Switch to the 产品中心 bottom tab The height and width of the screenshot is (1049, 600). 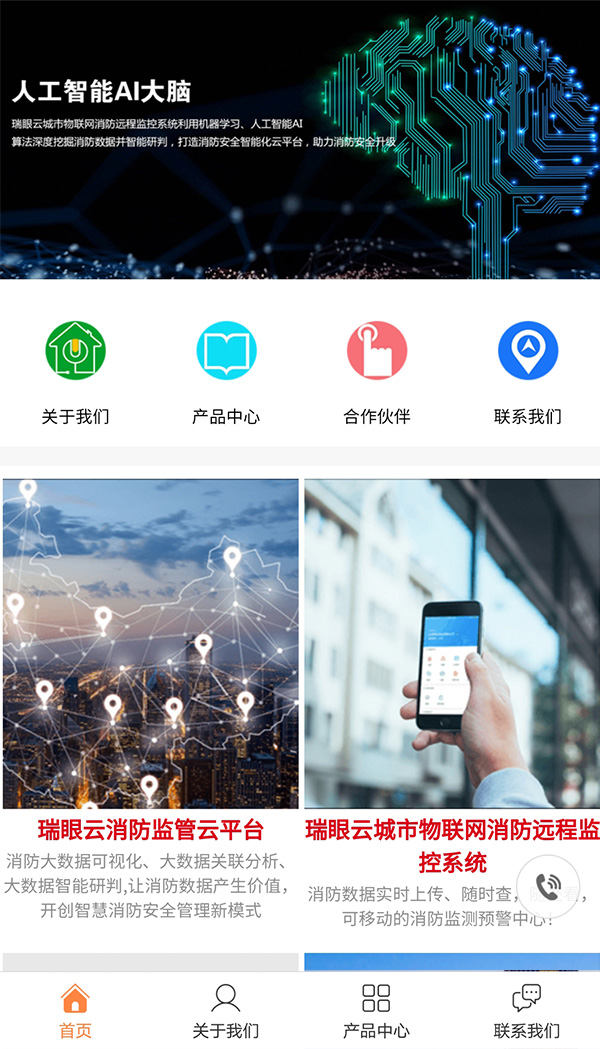[375, 1011]
